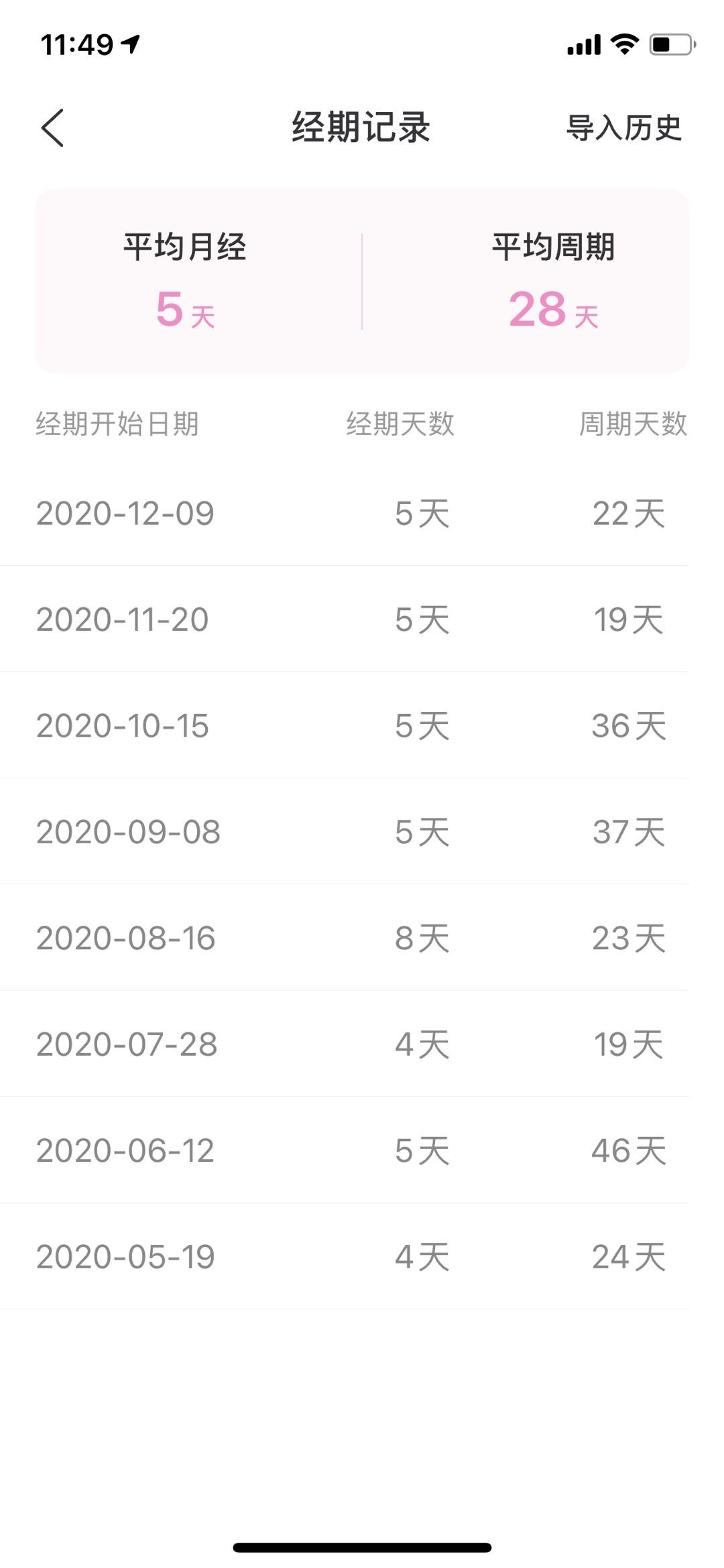
Task: Open the 2020-05-19 period entry
Action: 125,1256
